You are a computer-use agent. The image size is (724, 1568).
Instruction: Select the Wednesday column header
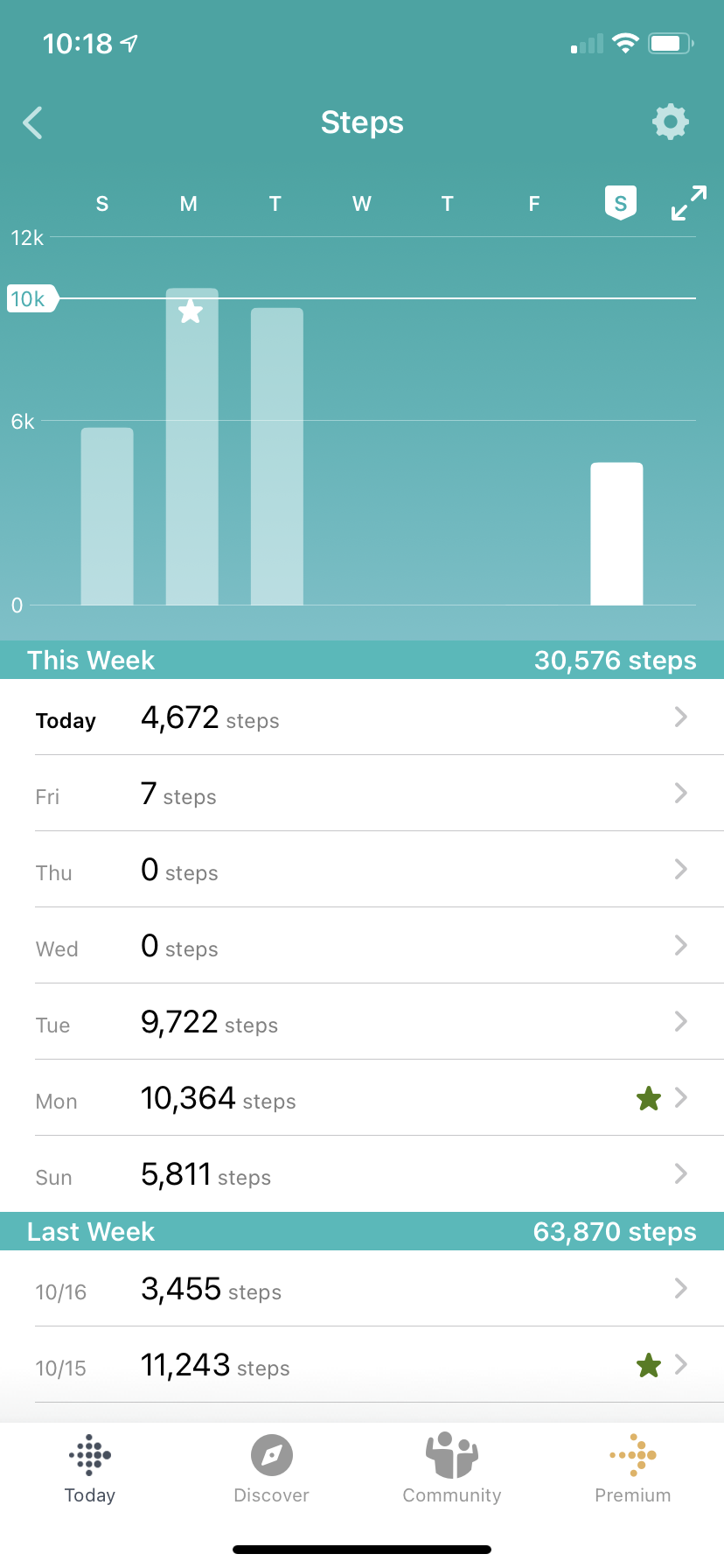point(360,203)
